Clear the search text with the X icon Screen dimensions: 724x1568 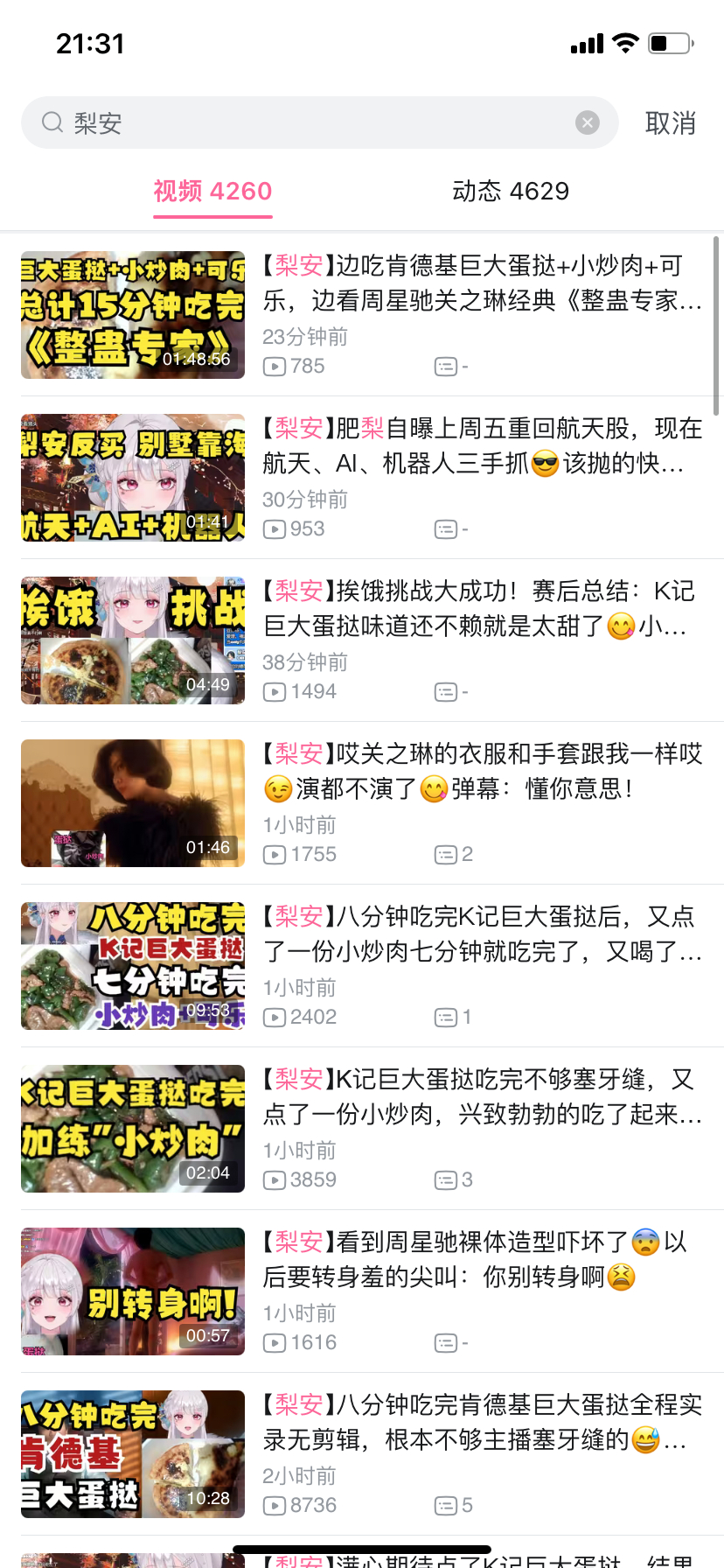point(588,122)
